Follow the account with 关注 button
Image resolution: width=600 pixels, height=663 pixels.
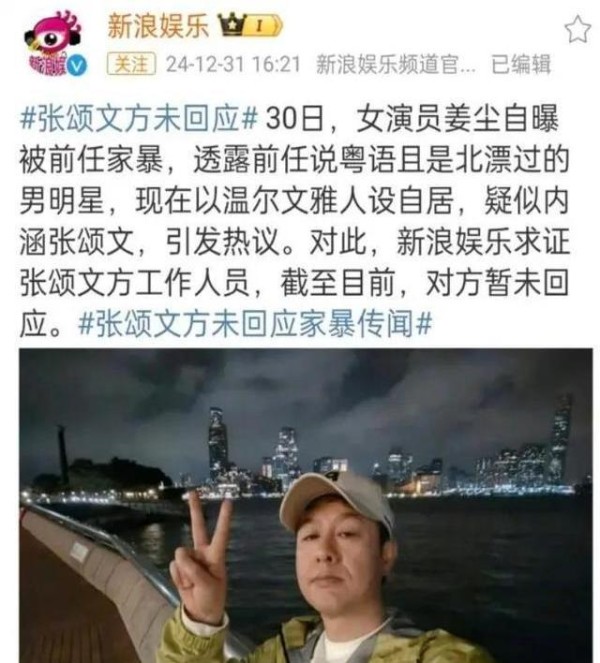click(128, 64)
